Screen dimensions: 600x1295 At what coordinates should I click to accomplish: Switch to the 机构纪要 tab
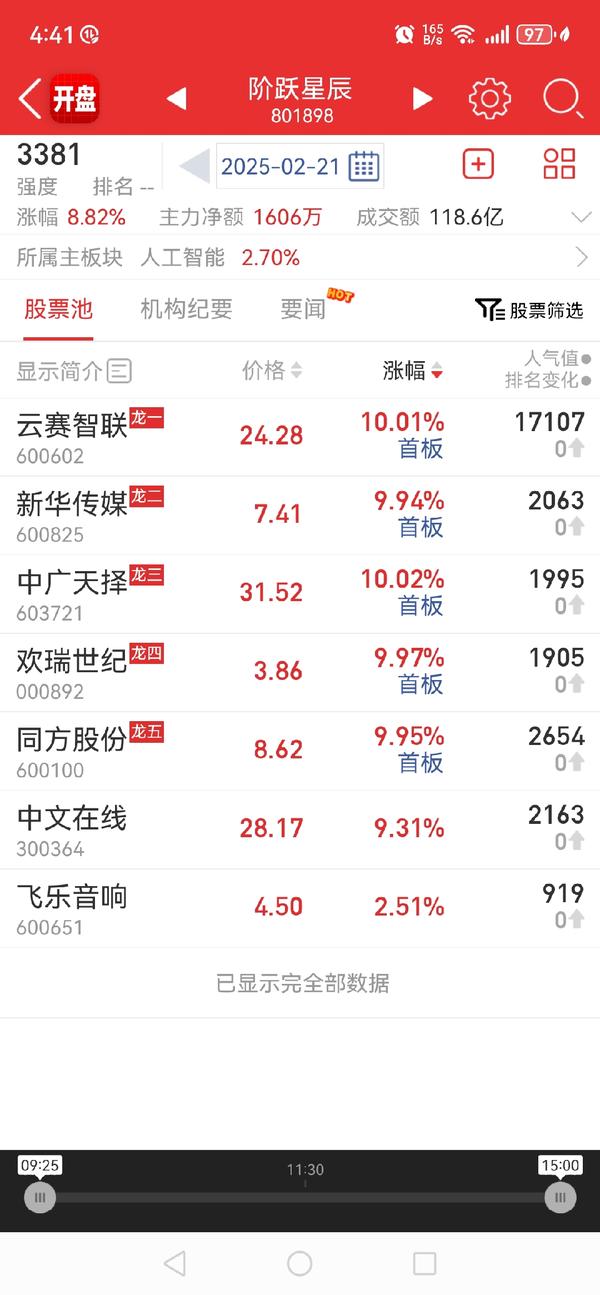(186, 309)
